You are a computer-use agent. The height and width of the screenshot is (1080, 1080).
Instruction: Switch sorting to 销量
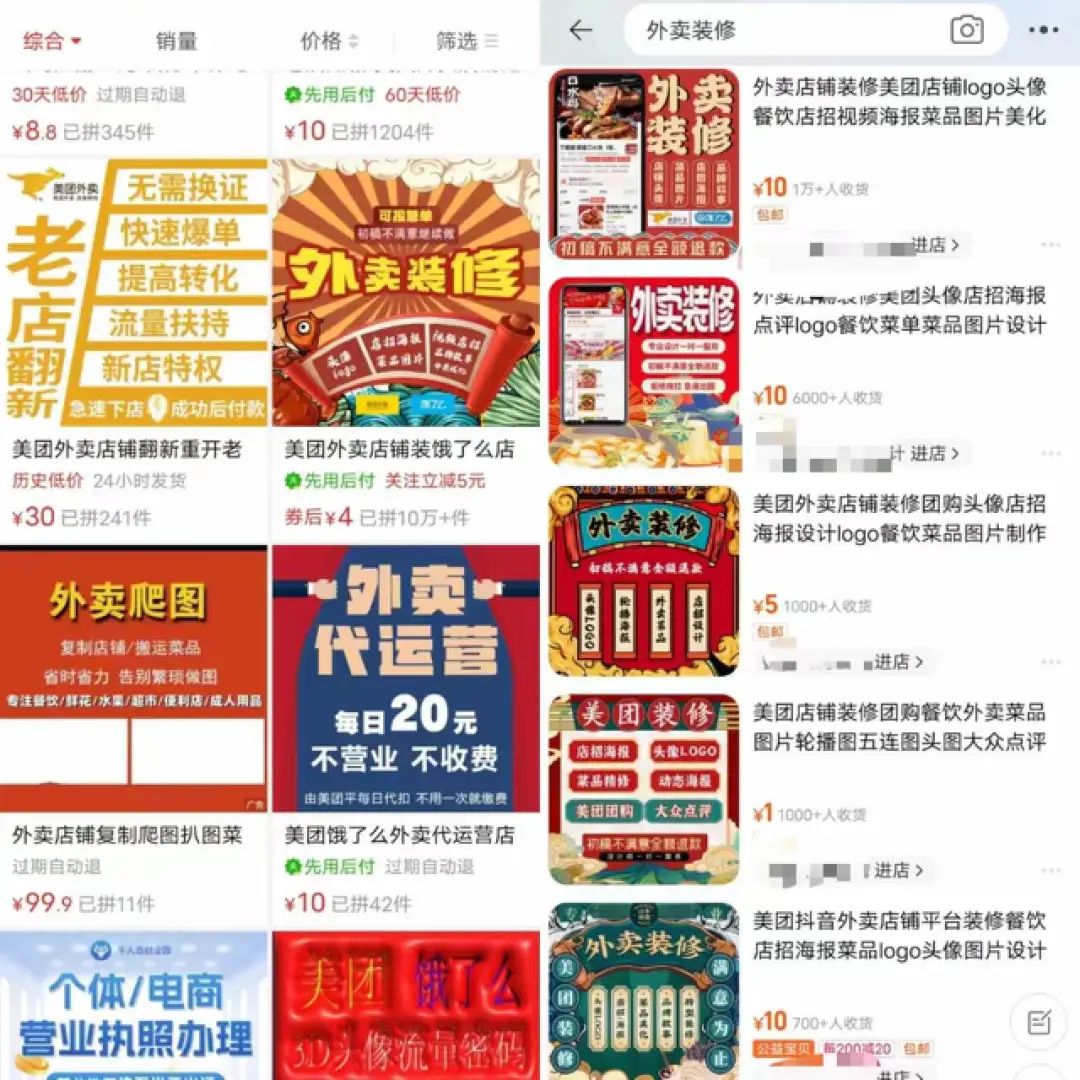coord(176,41)
